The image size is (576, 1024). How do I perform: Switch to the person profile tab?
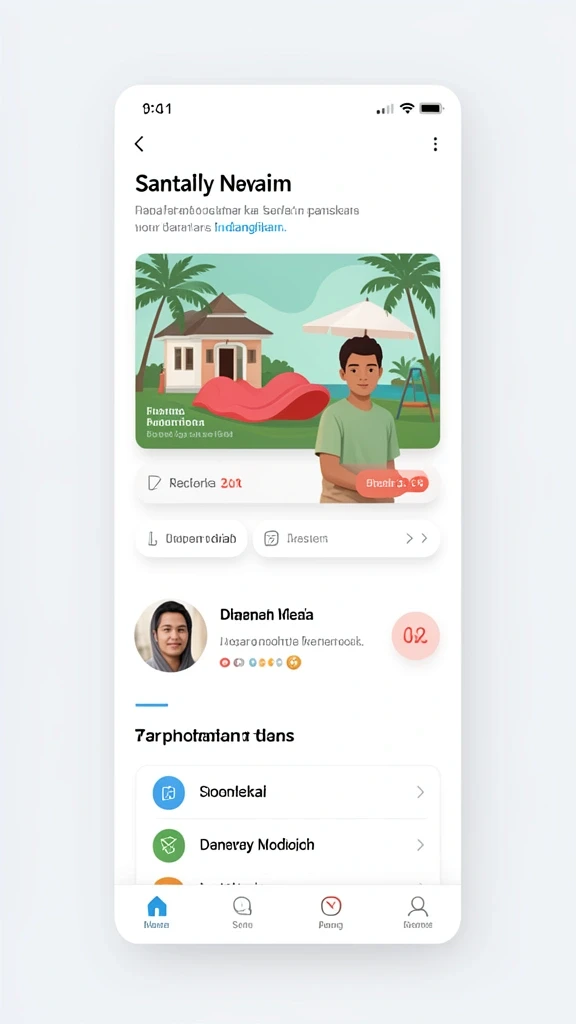[x=418, y=912]
